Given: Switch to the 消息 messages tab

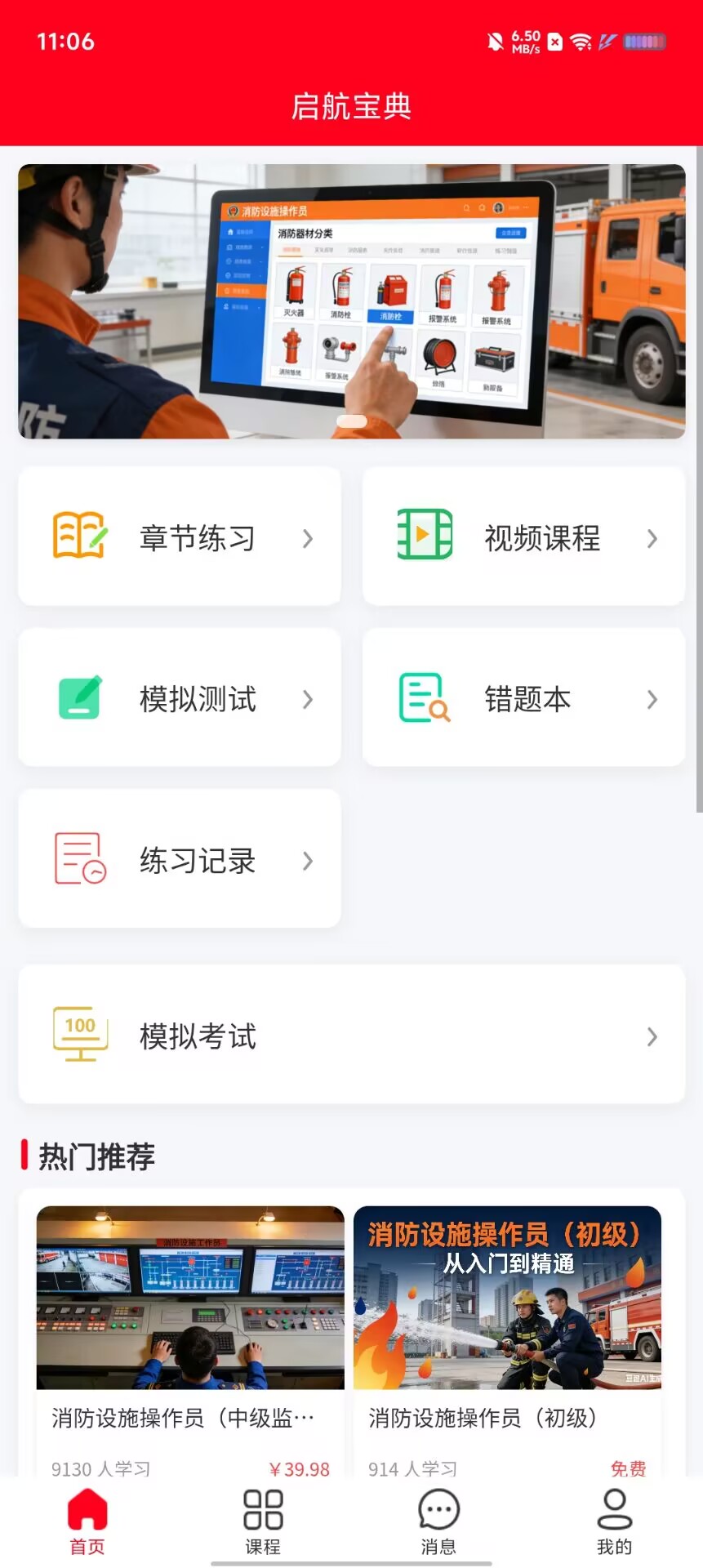Looking at the screenshot, I should 438,1522.
